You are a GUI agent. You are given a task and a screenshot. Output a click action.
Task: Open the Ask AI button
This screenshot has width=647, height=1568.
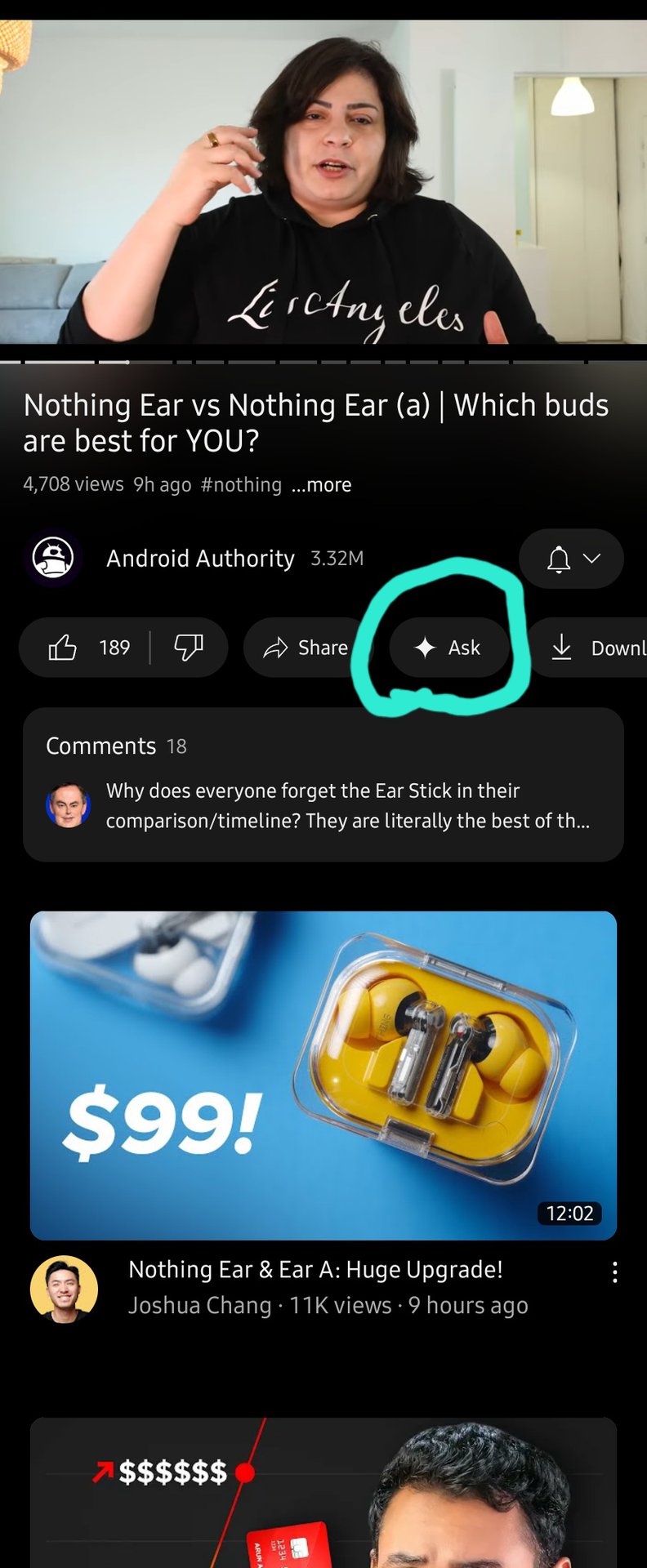448,648
